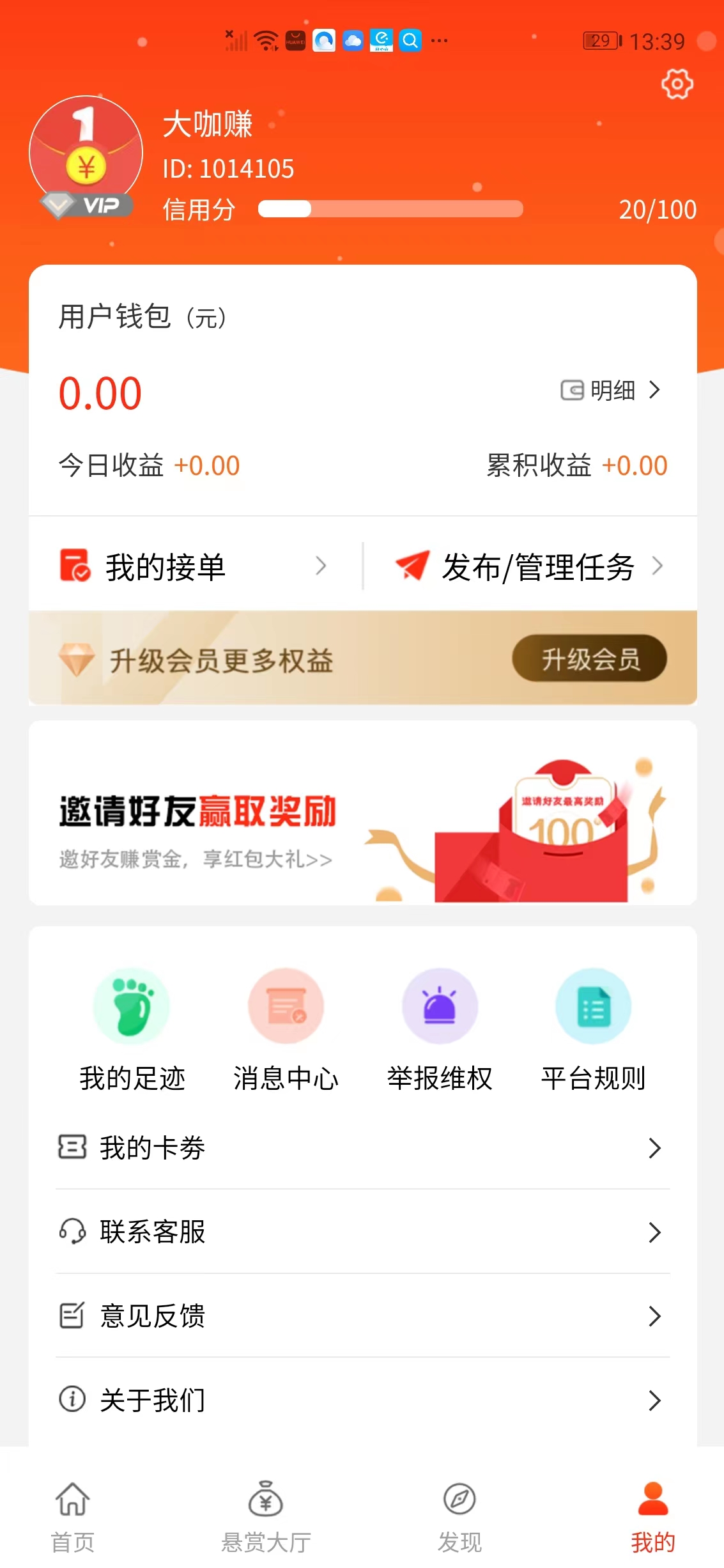Open the 邀请好友赢取奖励 invite banner
724x1568 pixels.
coord(362,825)
